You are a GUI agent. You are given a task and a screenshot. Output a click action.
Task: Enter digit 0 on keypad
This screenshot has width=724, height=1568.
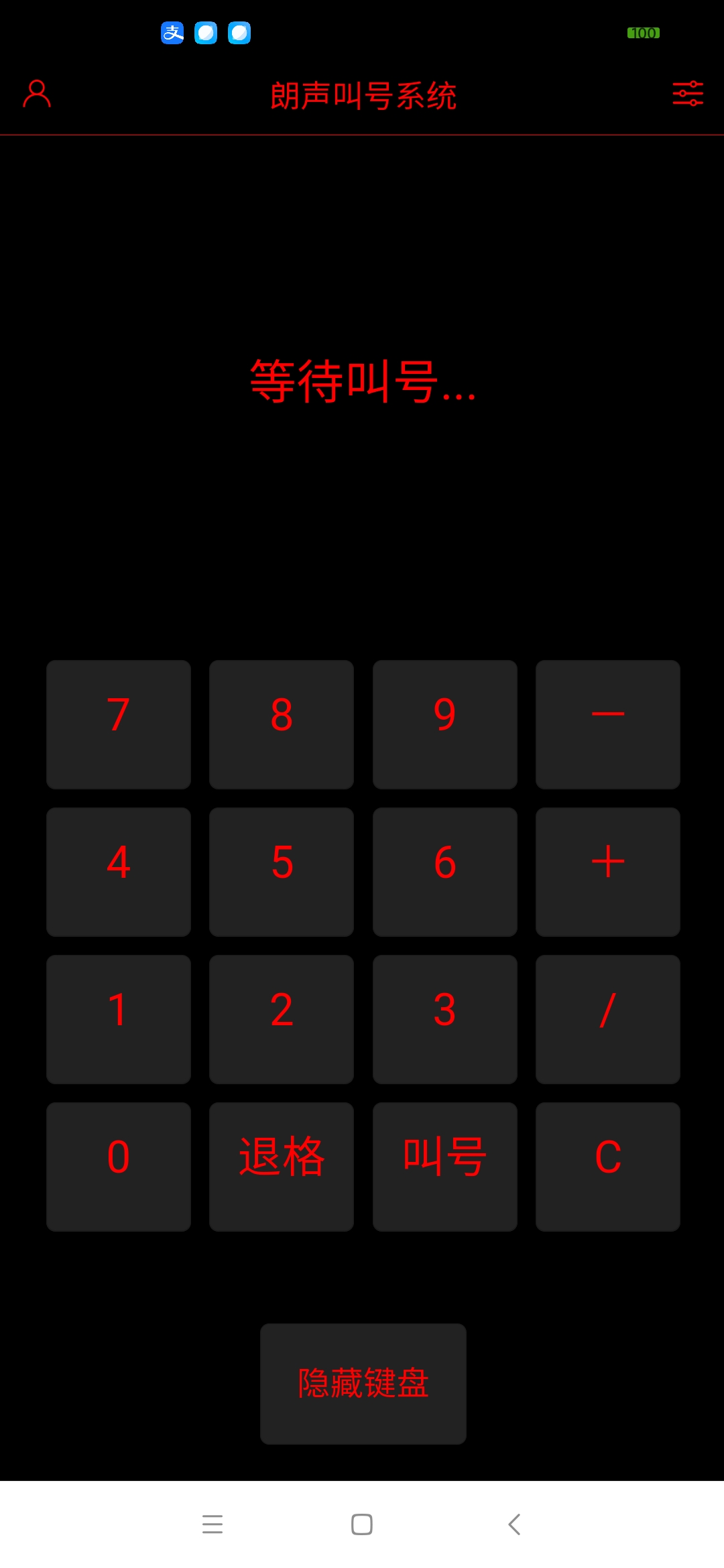tap(119, 1167)
